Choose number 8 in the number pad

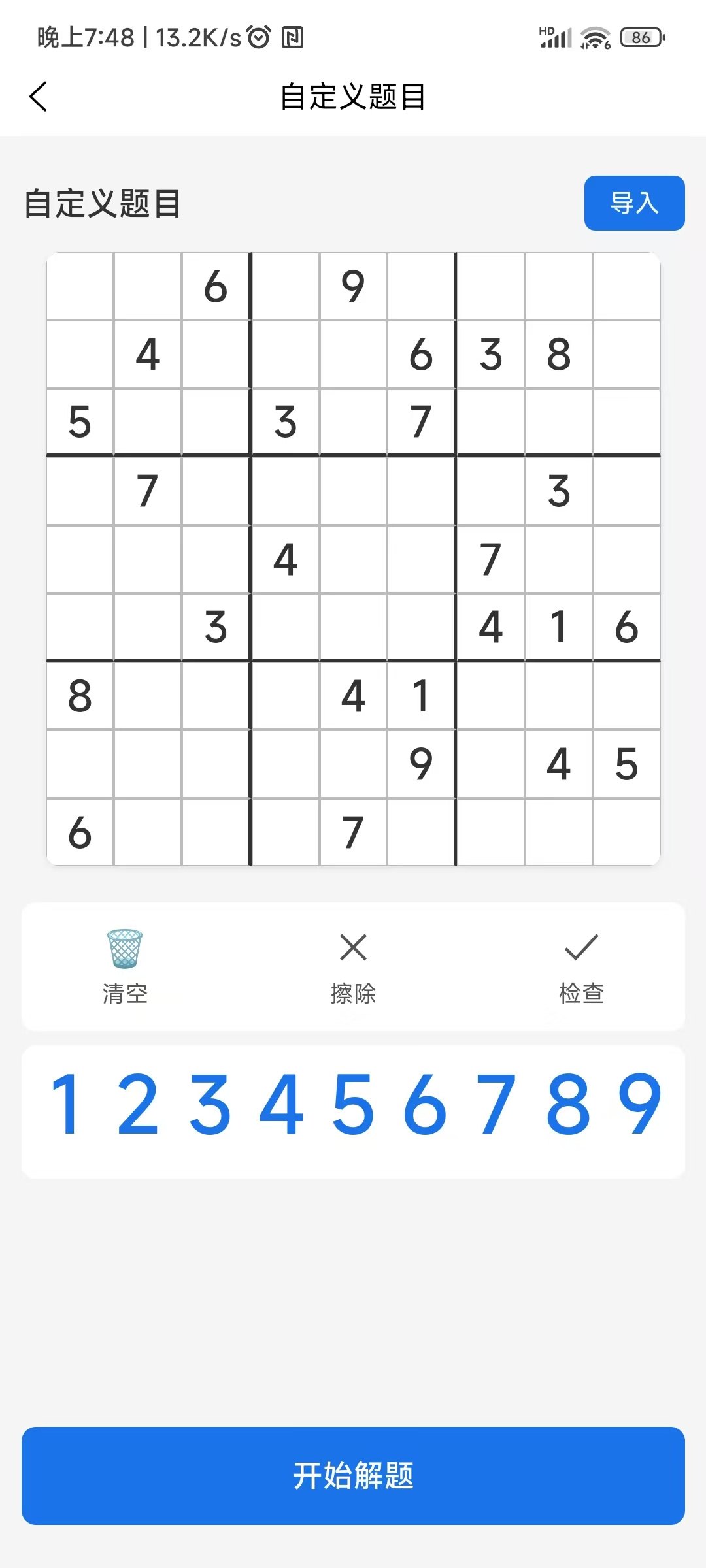click(568, 1104)
